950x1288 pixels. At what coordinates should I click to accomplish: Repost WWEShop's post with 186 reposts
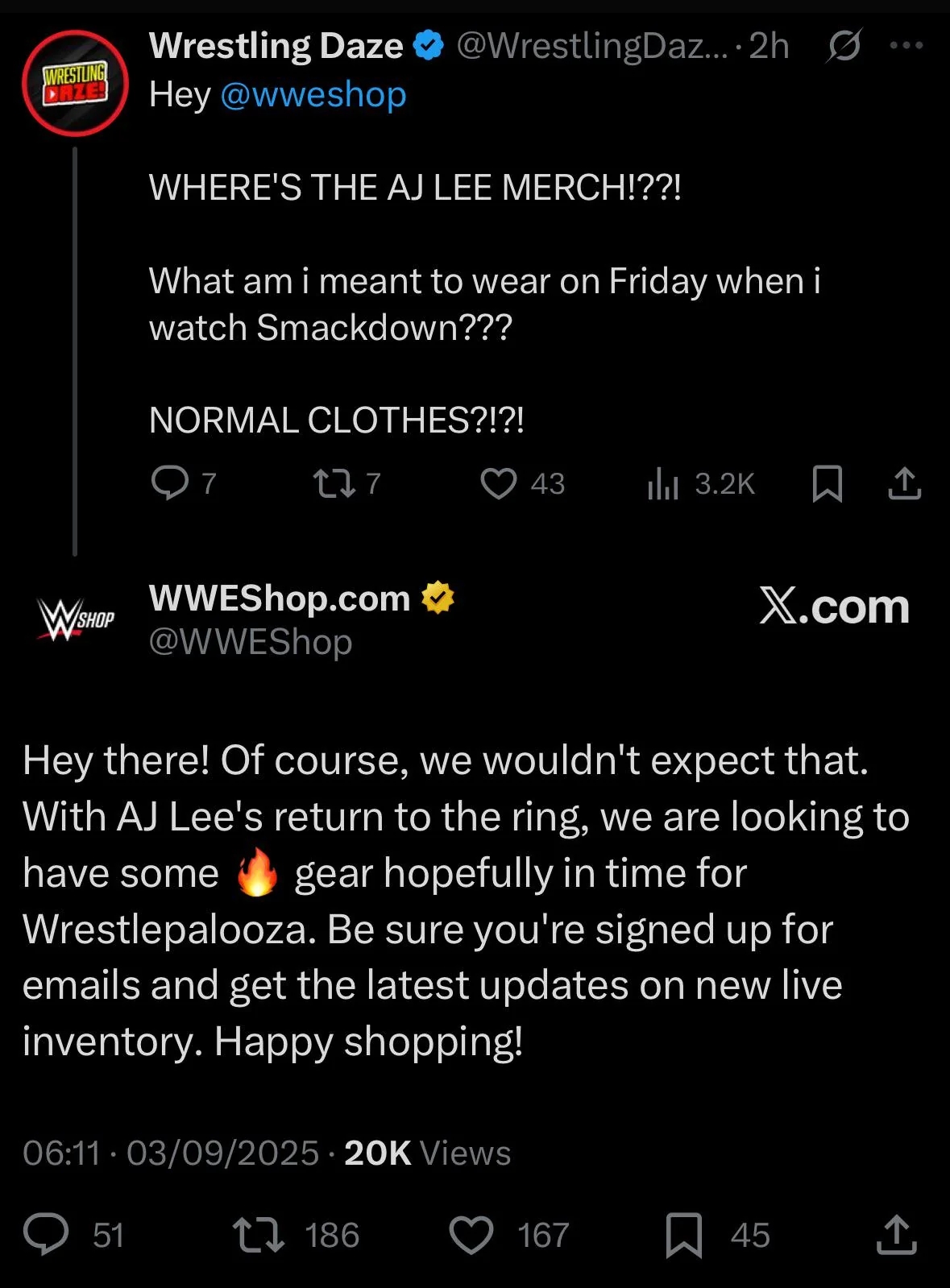(258, 1235)
